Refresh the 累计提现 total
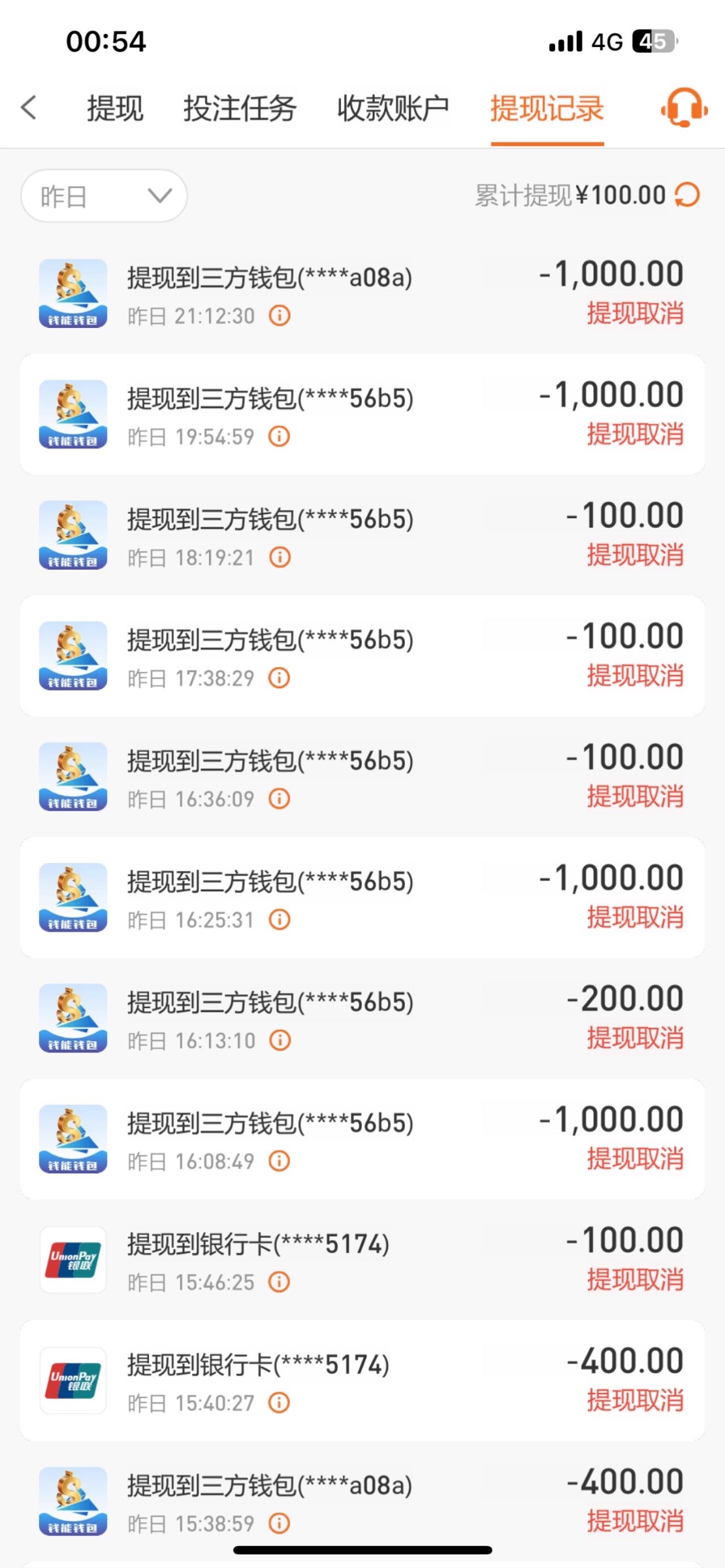The width and height of the screenshot is (725, 1568). (687, 195)
